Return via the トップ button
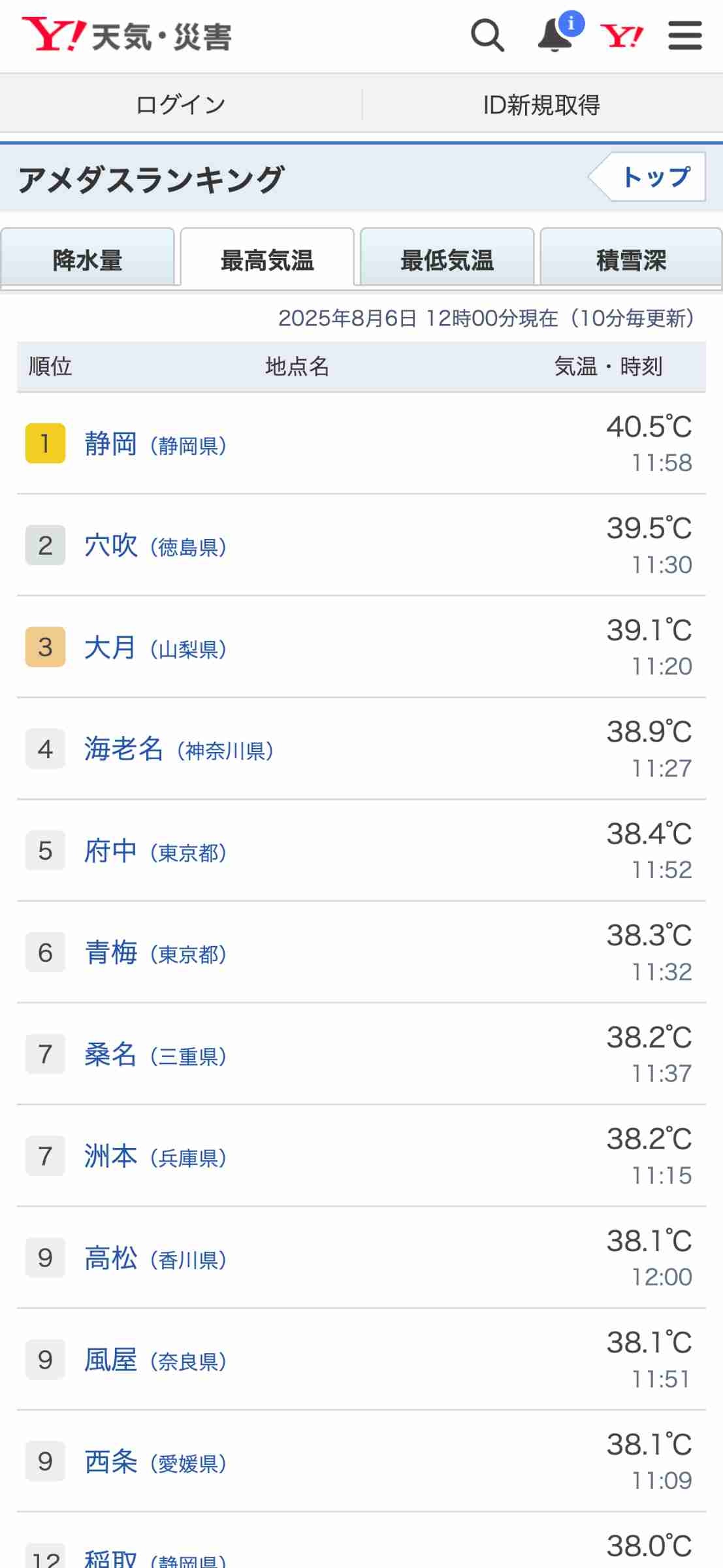The width and height of the screenshot is (723, 1568). pyautogui.click(x=654, y=177)
